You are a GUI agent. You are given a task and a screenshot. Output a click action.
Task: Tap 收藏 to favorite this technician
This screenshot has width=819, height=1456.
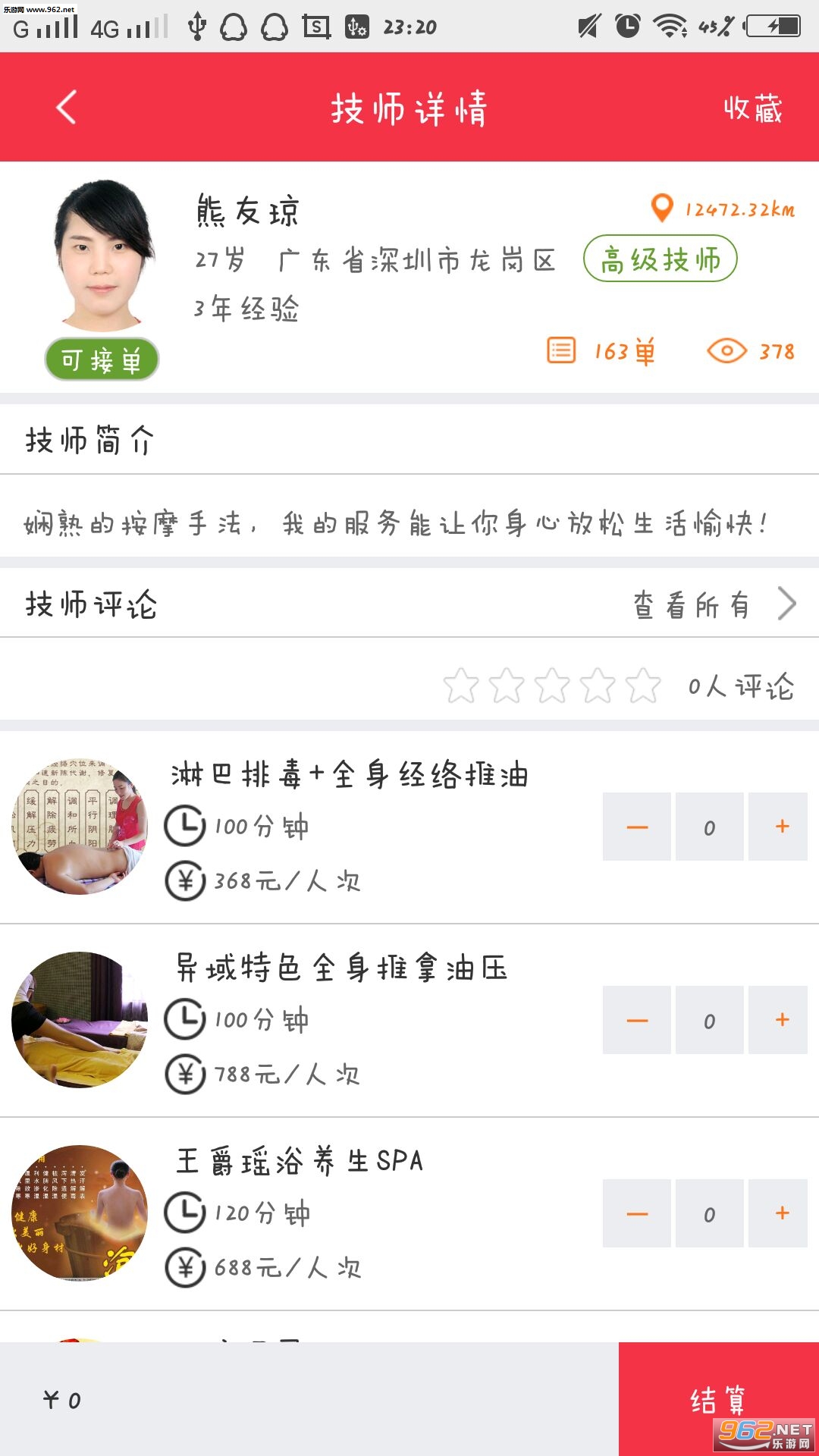coord(752,108)
